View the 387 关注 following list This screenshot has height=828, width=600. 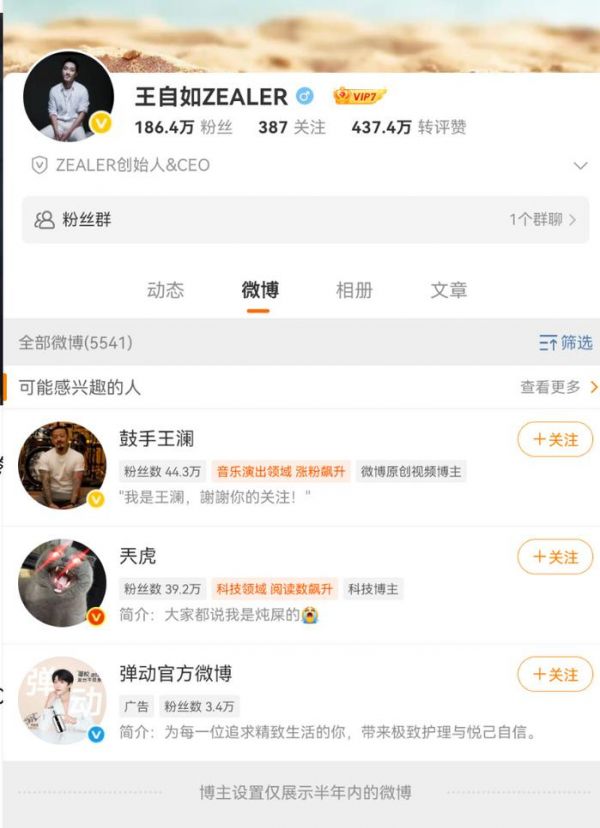coord(291,128)
